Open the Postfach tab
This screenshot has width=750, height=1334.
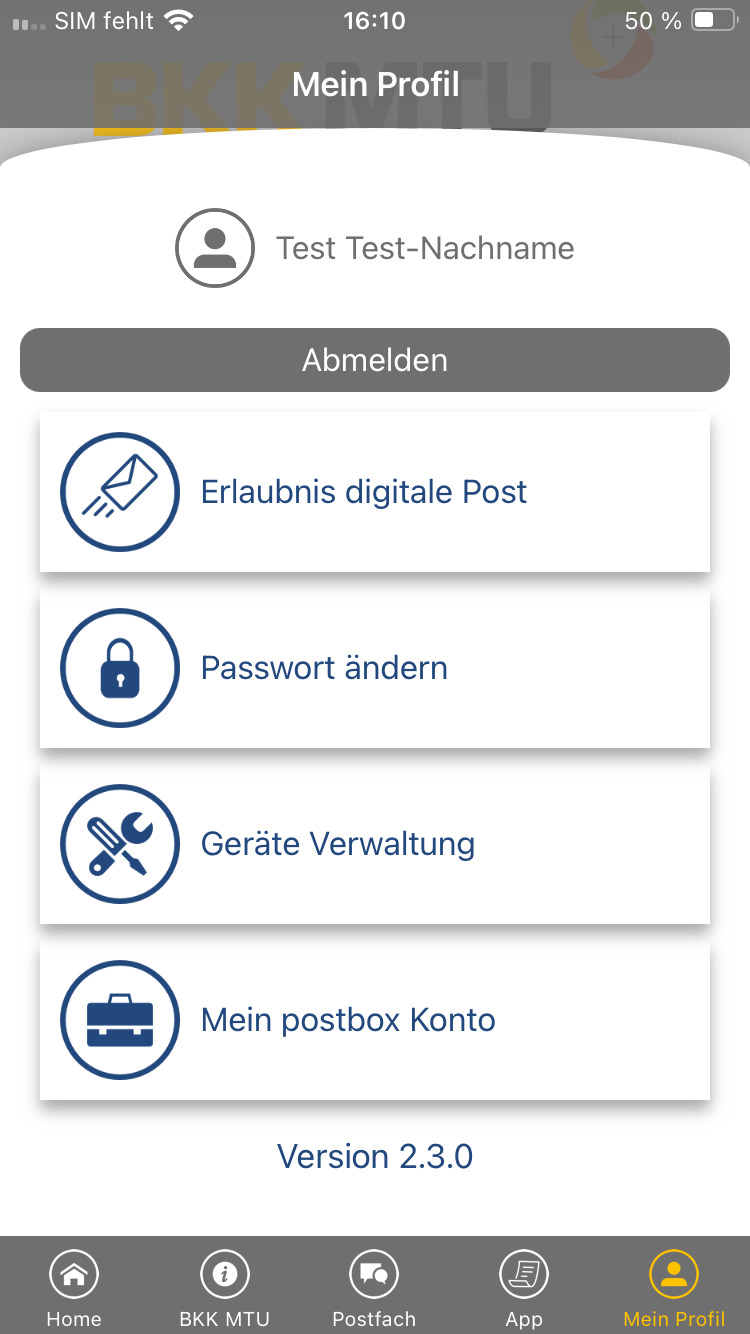click(x=374, y=1288)
